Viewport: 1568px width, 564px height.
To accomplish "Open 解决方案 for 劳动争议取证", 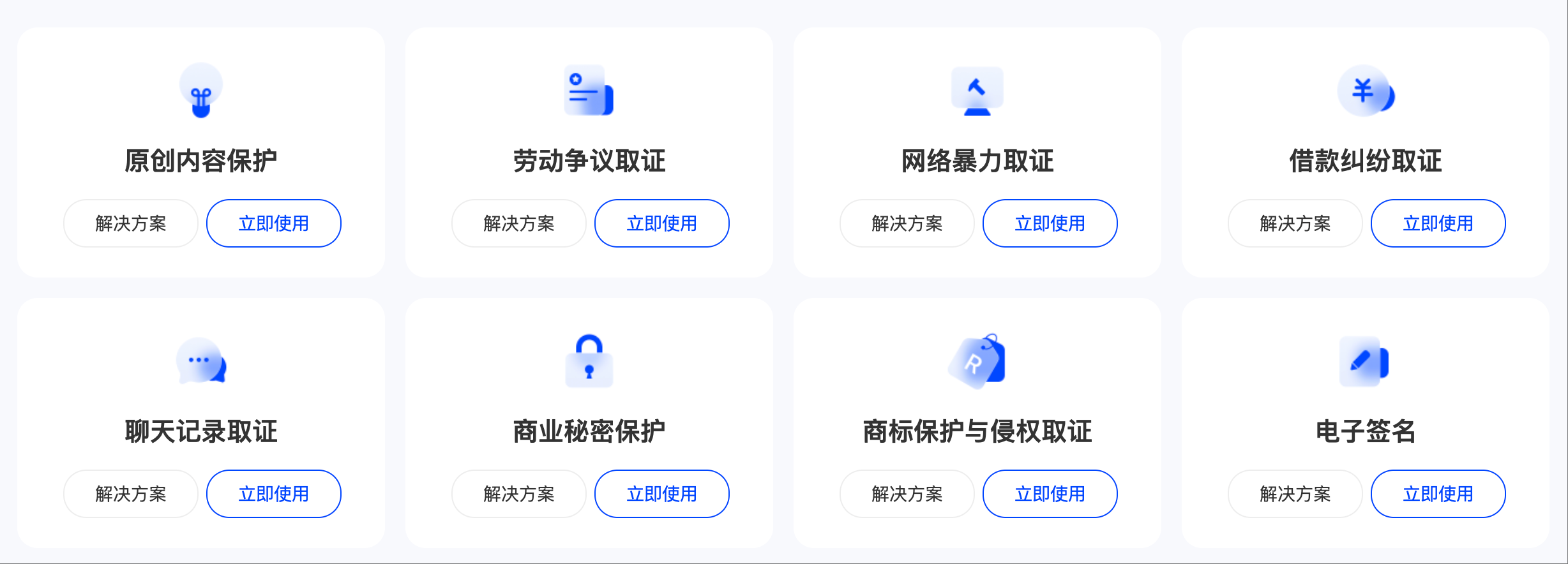I will pos(519,223).
